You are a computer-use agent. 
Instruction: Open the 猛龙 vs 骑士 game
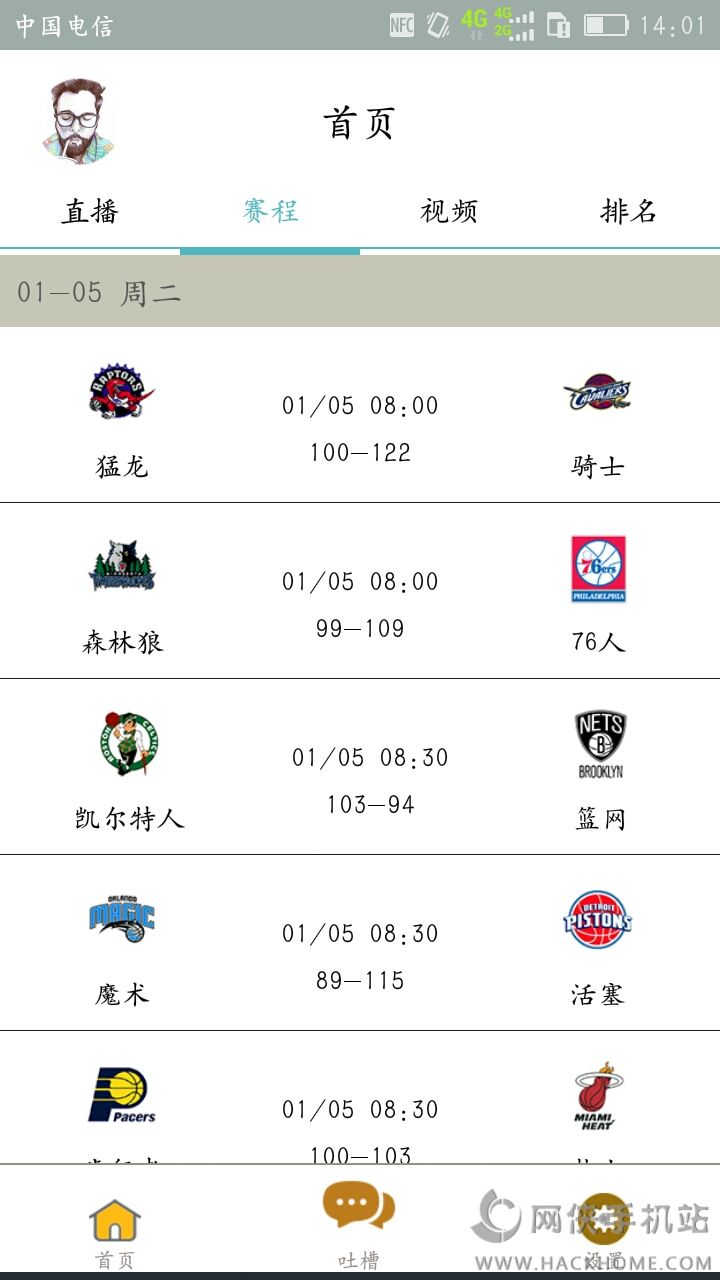tap(360, 415)
